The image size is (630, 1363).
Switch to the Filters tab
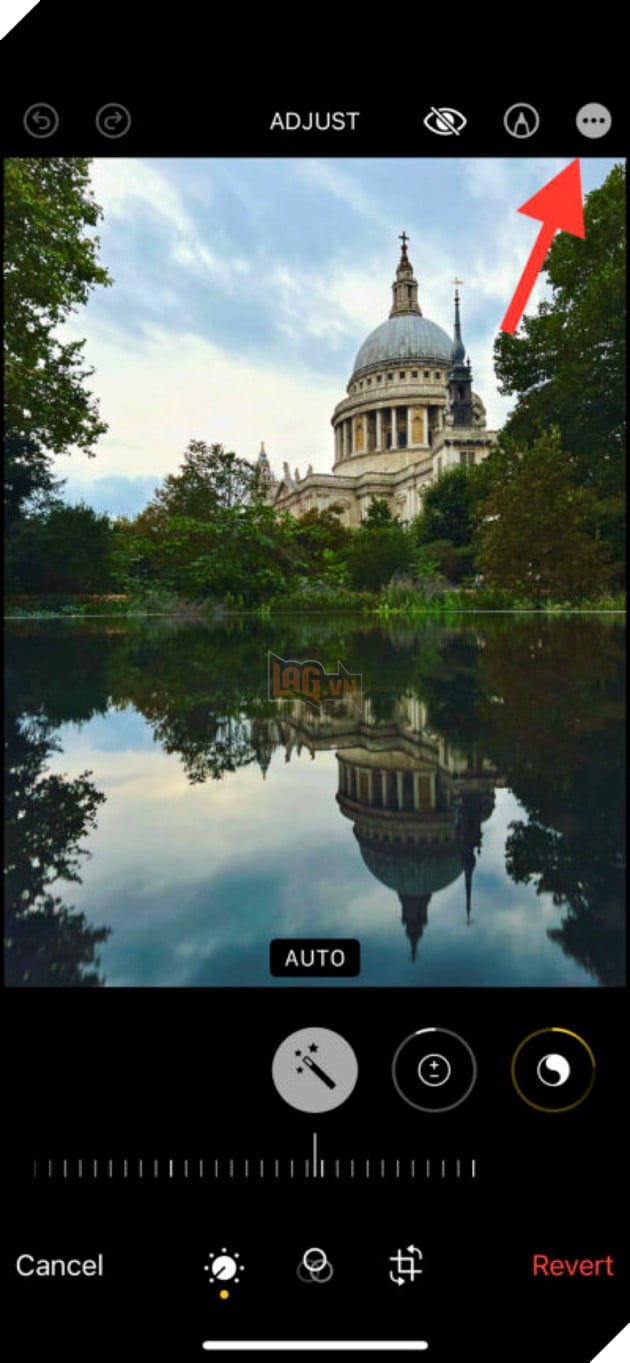(x=315, y=1266)
